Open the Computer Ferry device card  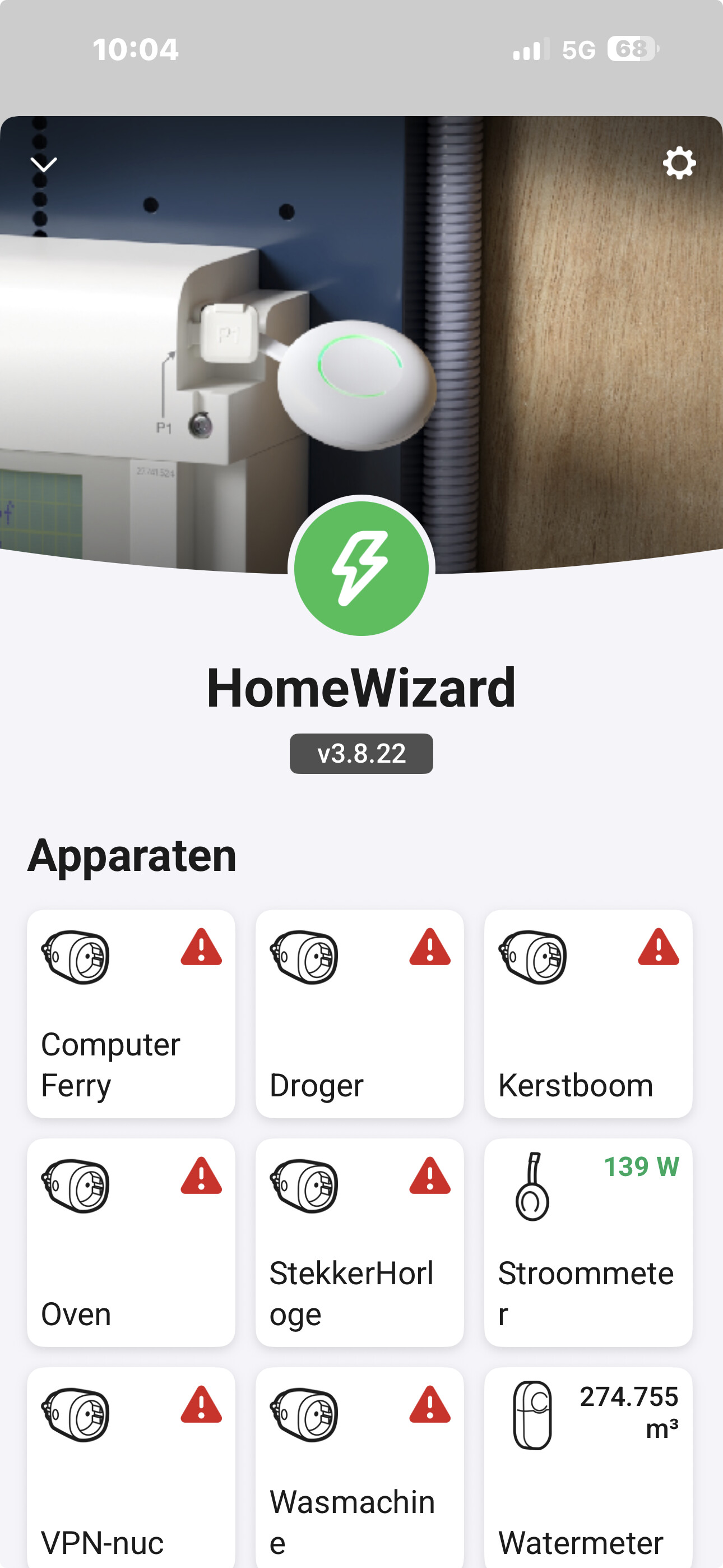pyautogui.click(x=131, y=1013)
